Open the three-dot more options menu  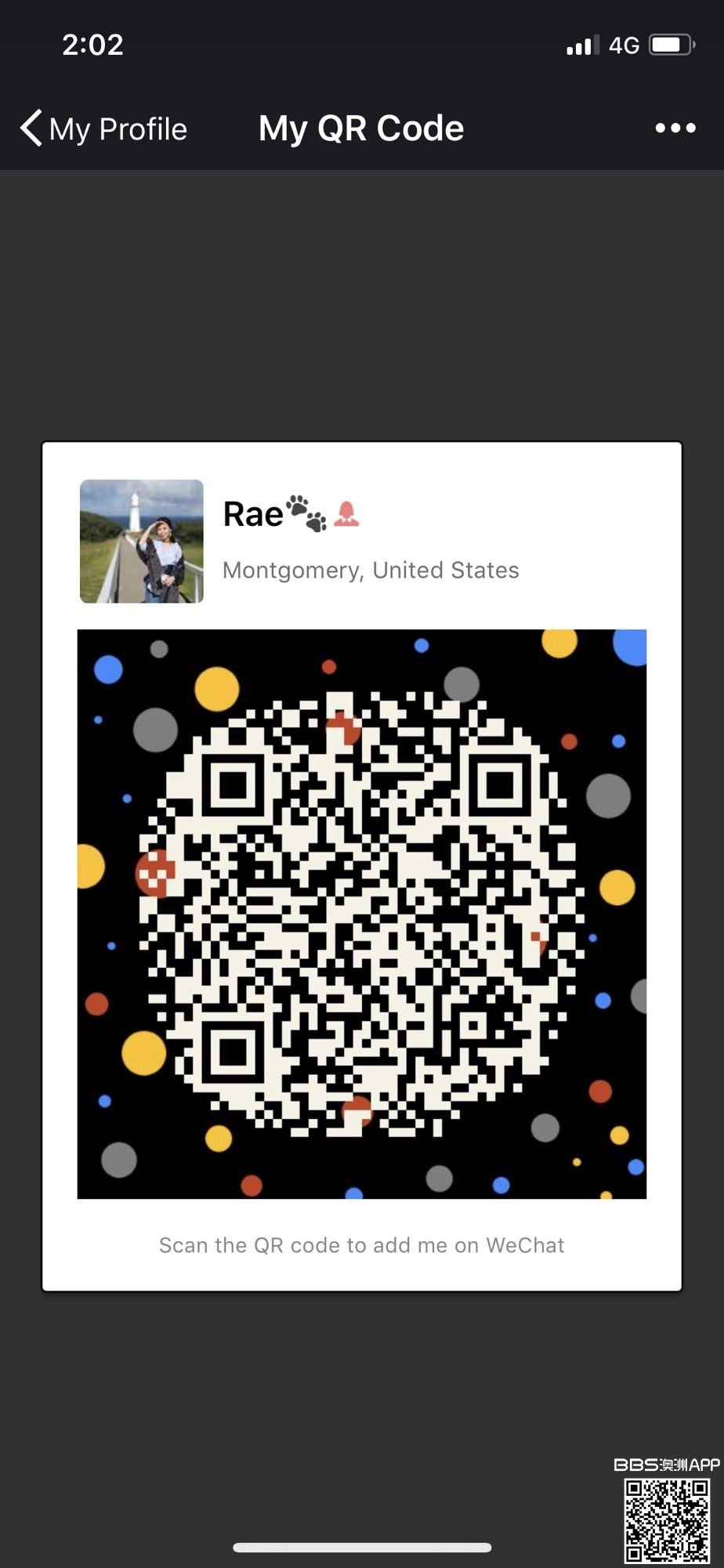point(675,128)
